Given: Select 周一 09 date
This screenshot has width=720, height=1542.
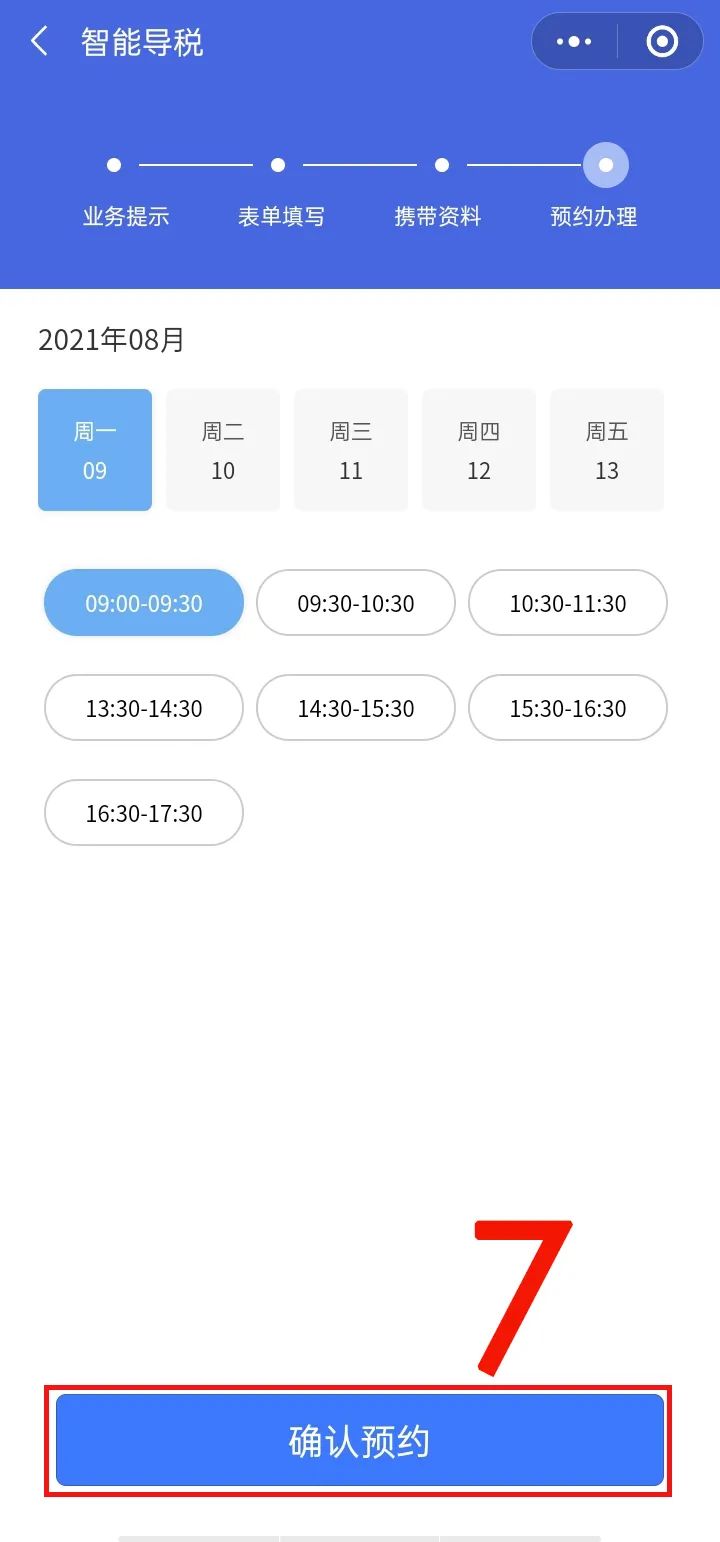Looking at the screenshot, I should point(95,450).
